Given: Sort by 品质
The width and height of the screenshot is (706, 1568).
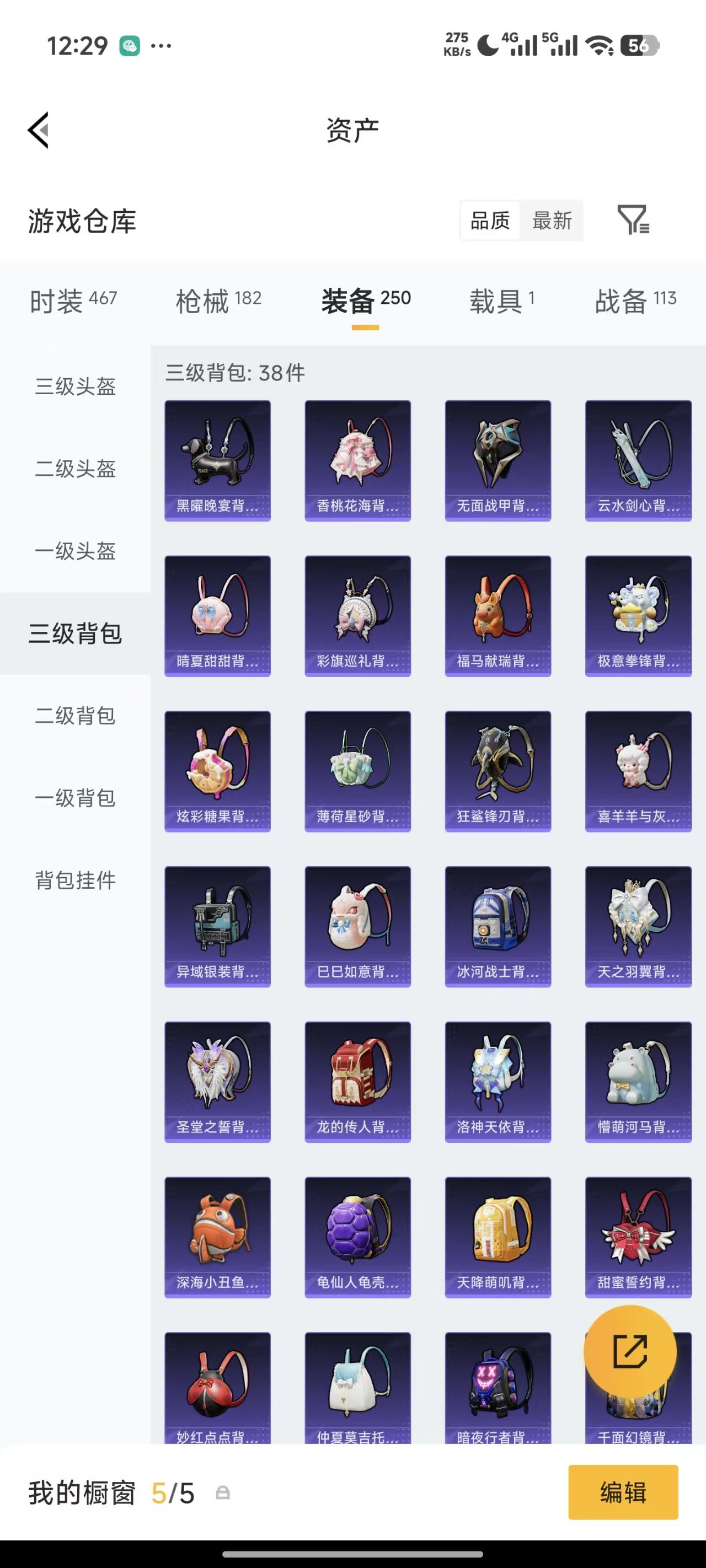Looking at the screenshot, I should 490,221.
